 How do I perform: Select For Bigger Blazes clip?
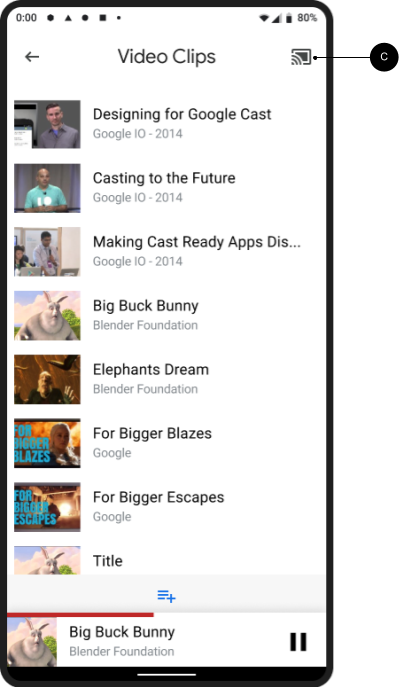(x=166, y=443)
